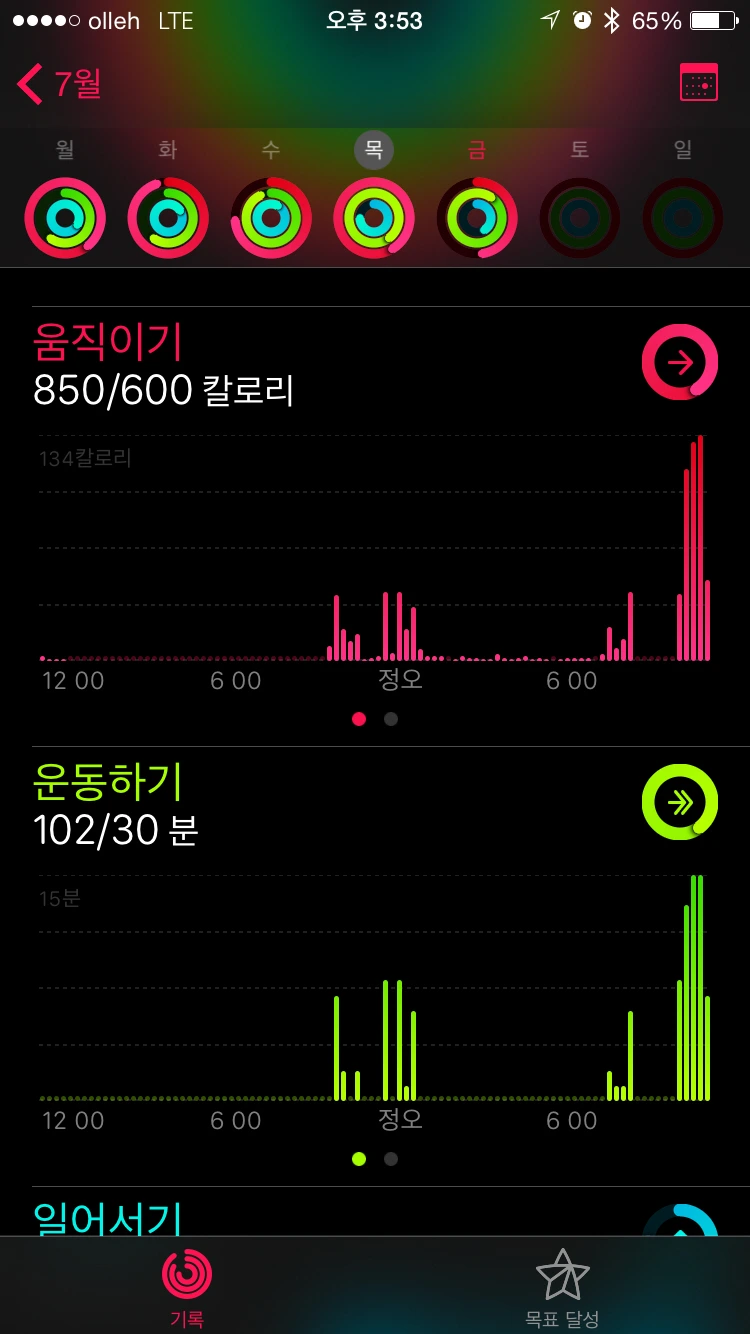Open the 목표 달성 tab
The width and height of the screenshot is (750, 1334).
(563, 1285)
